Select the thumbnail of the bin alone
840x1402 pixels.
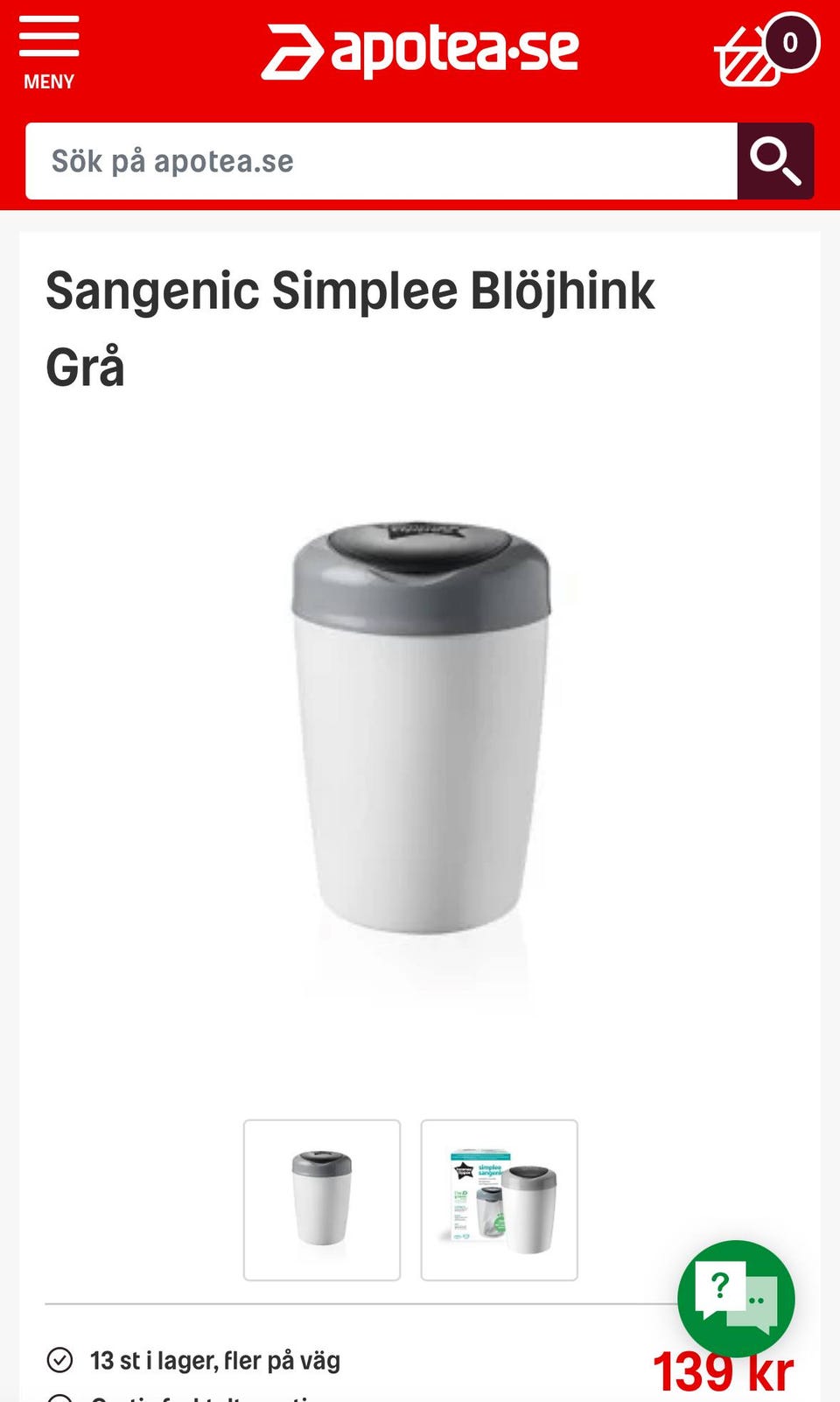[322, 1200]
